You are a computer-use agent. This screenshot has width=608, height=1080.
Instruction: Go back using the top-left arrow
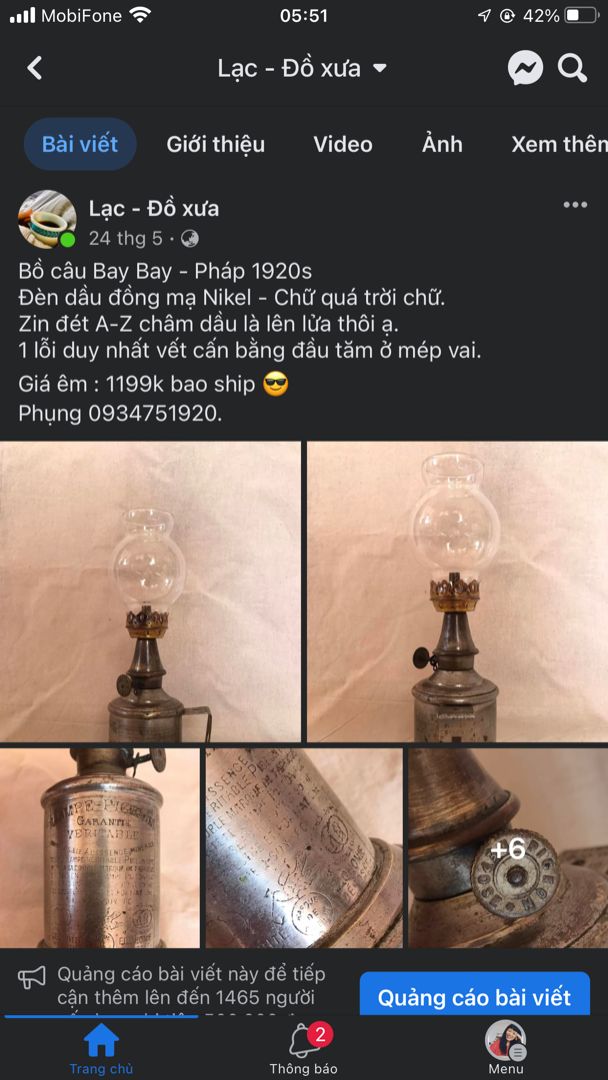click(35, 68)
